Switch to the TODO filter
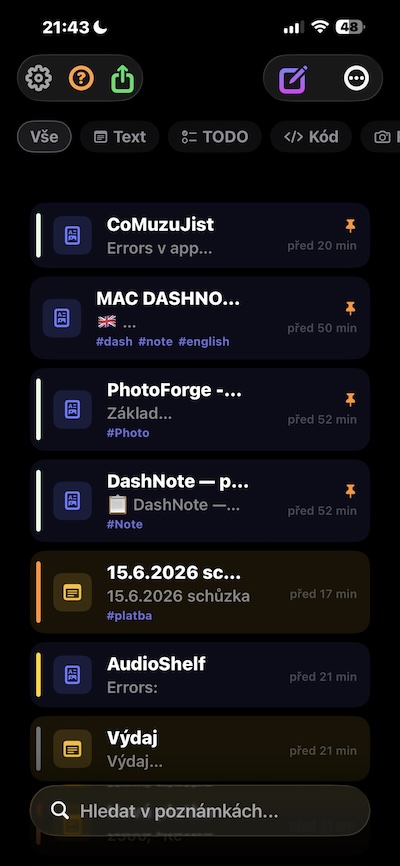 [215, 136]
